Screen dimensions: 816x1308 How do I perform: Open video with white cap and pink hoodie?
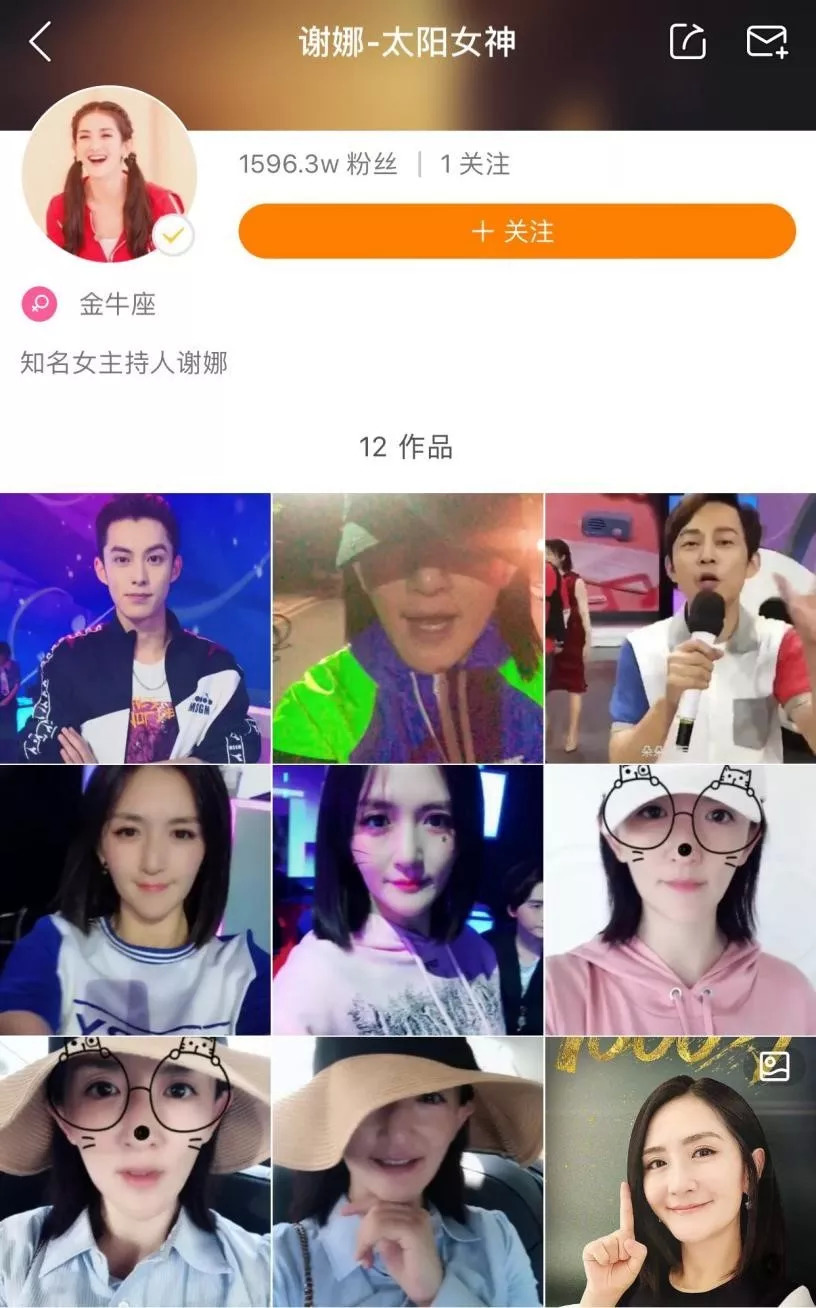coord(680,900)
